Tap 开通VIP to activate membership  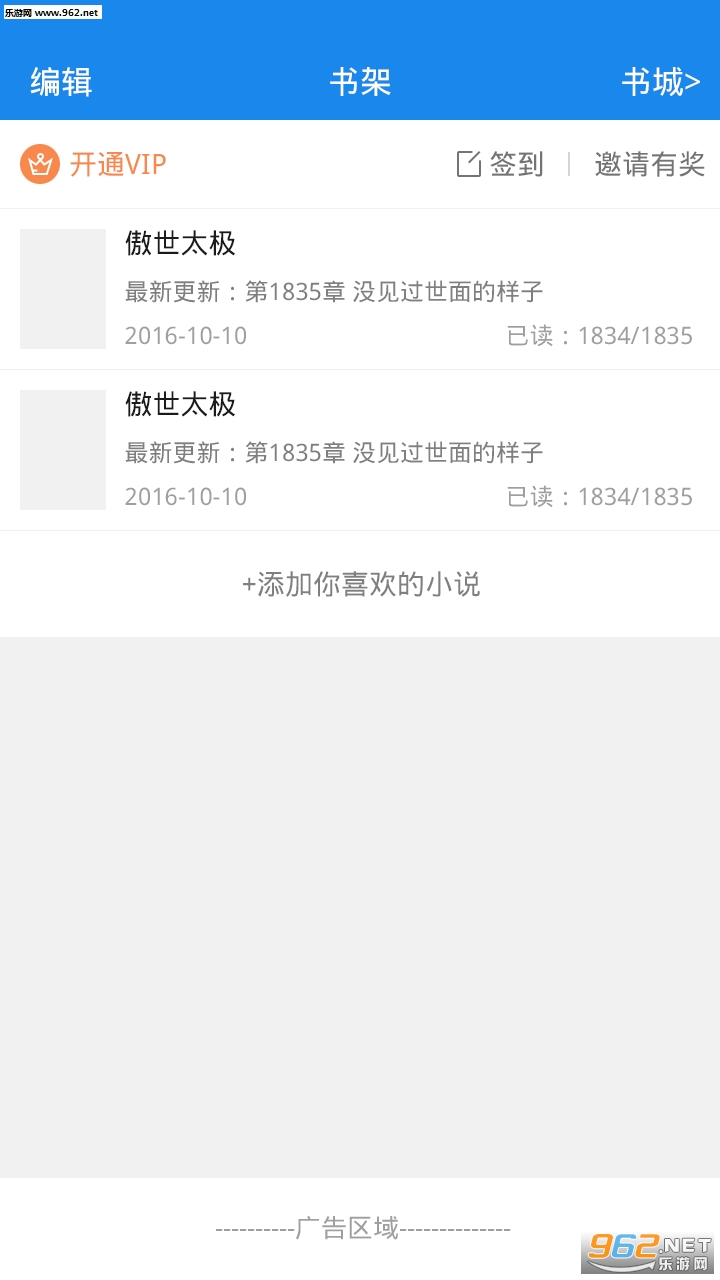[x=93, y=164]
